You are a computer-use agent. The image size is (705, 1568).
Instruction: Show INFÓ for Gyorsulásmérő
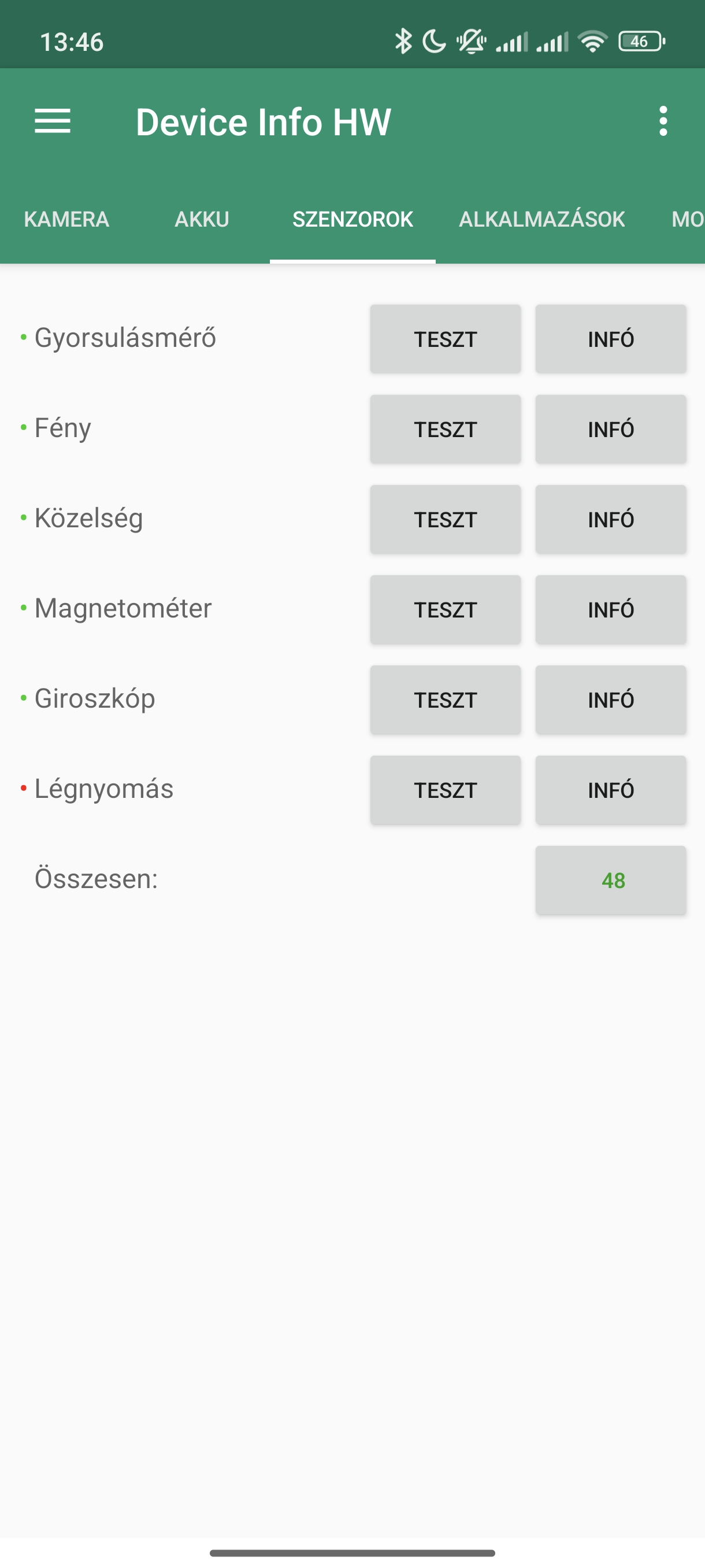tap(611, 339)
